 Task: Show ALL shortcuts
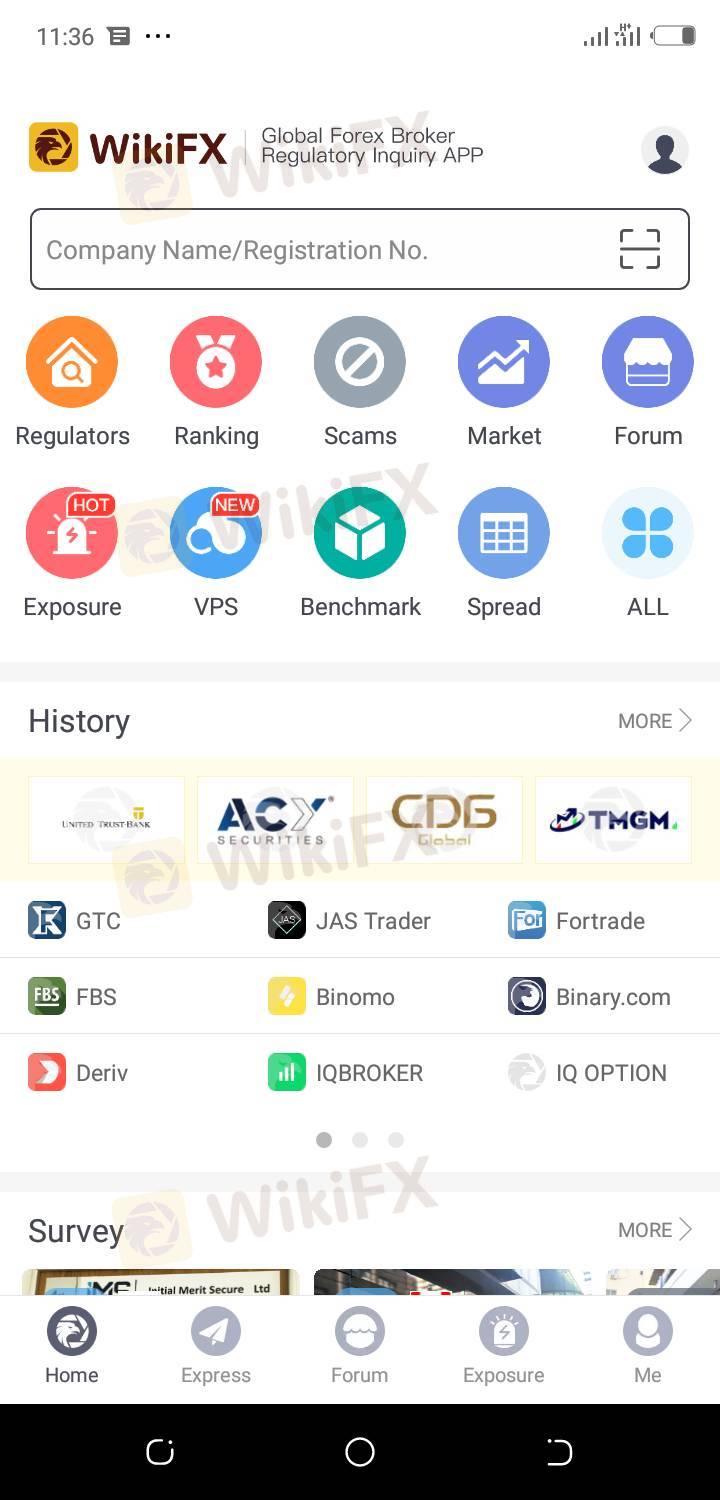(x=648, y=534)
